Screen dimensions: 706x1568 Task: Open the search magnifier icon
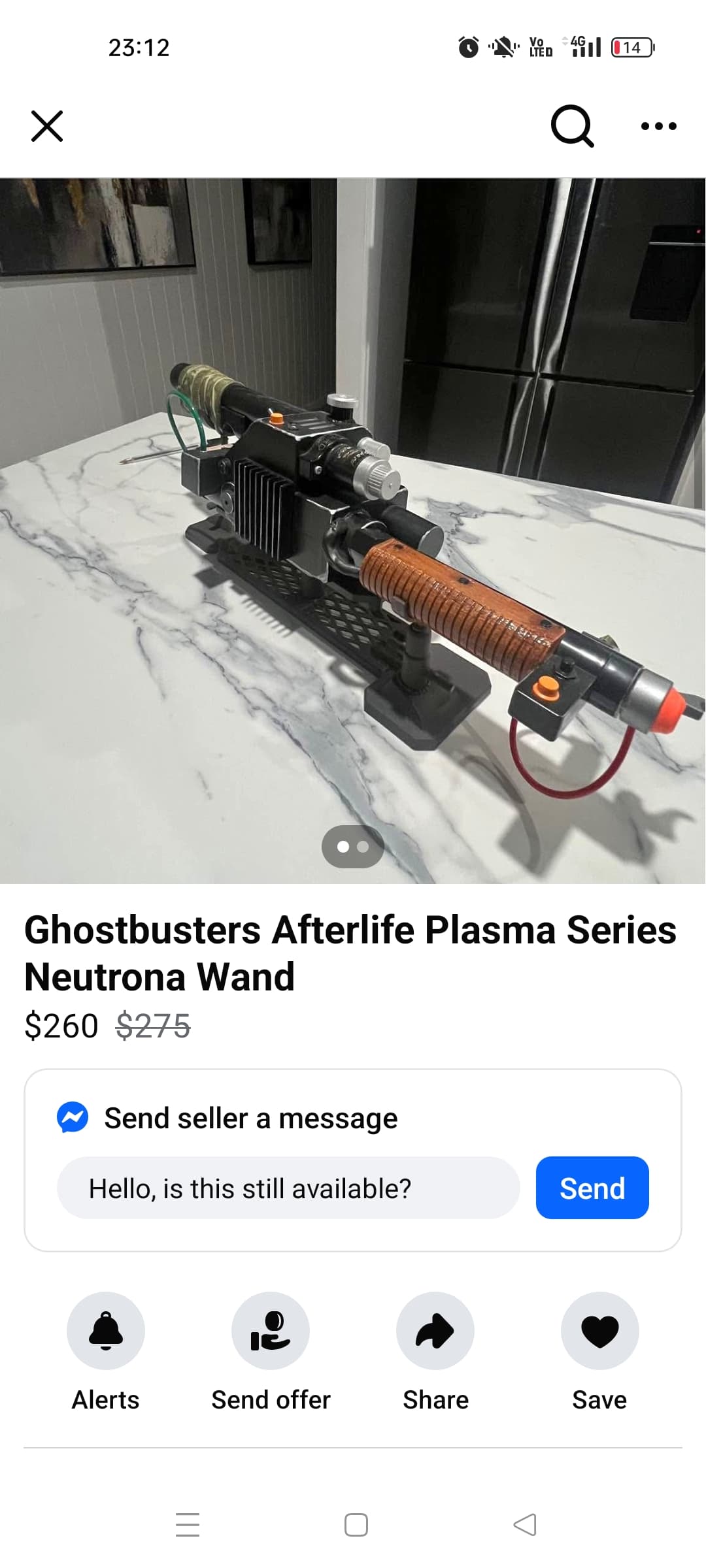(x=573, y=126)
